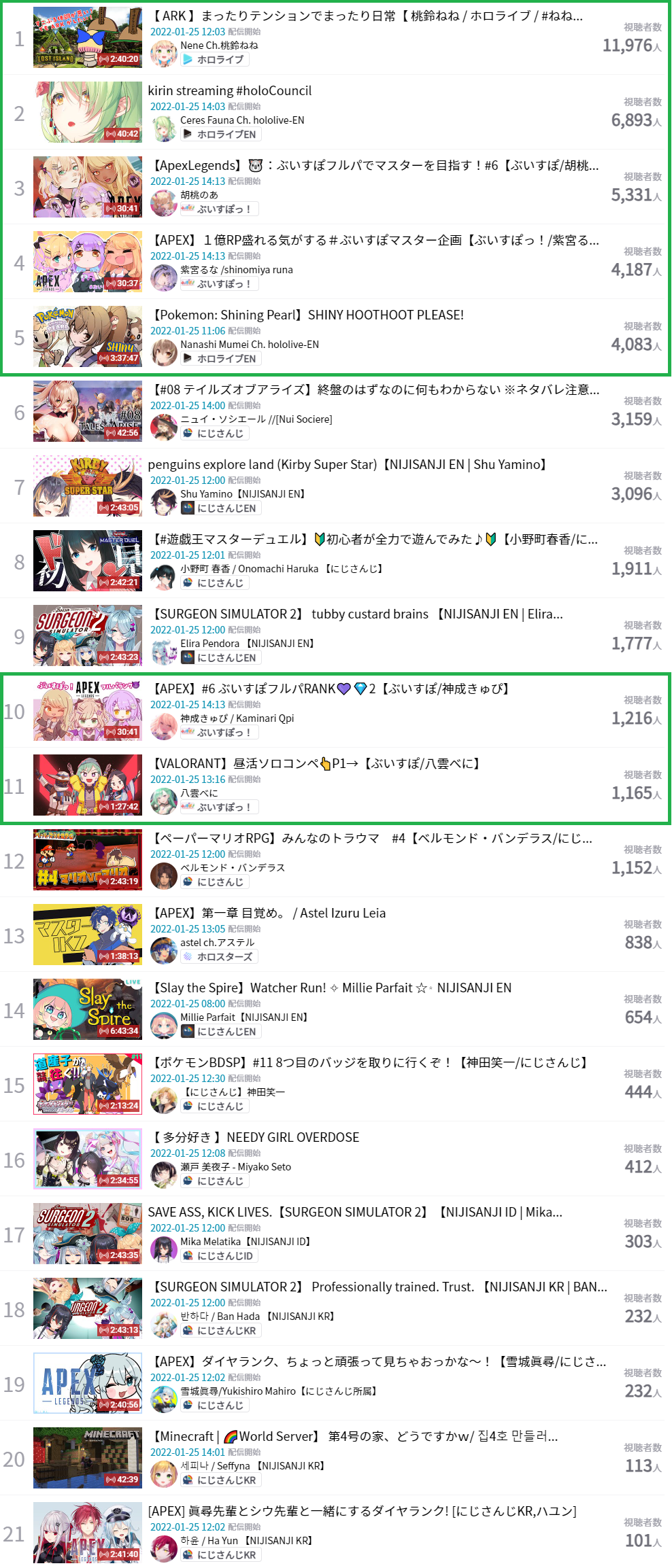The height and width of the screenshot is (1568, 672).
Task: Select the ホロライブEN tag under Nanashi Mumei
Action: tap(221, 359)
